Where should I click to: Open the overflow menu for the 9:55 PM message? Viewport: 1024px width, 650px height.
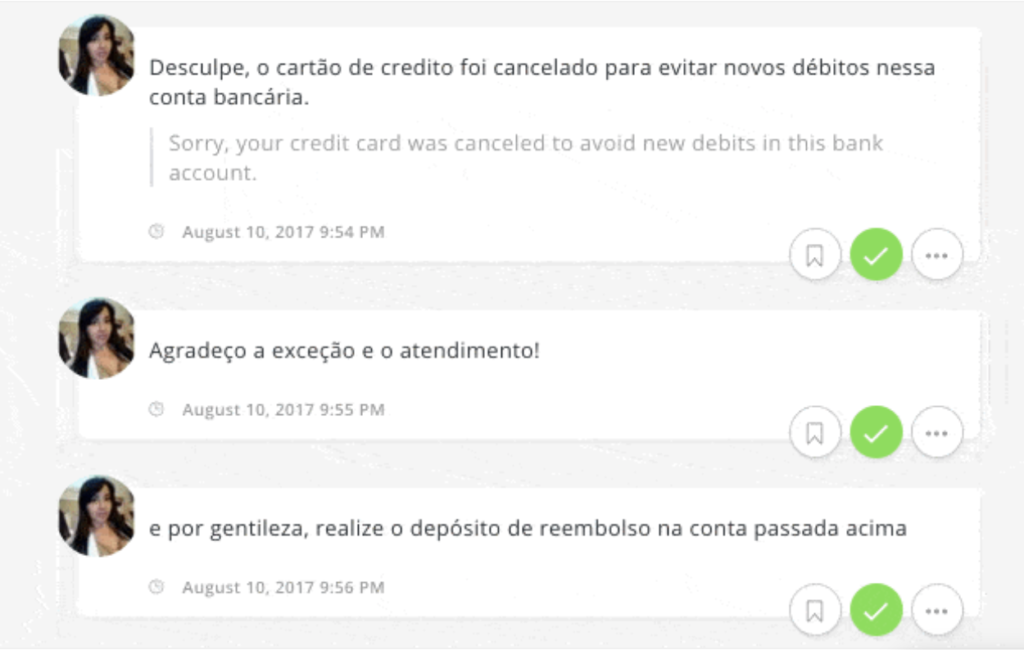937,433
